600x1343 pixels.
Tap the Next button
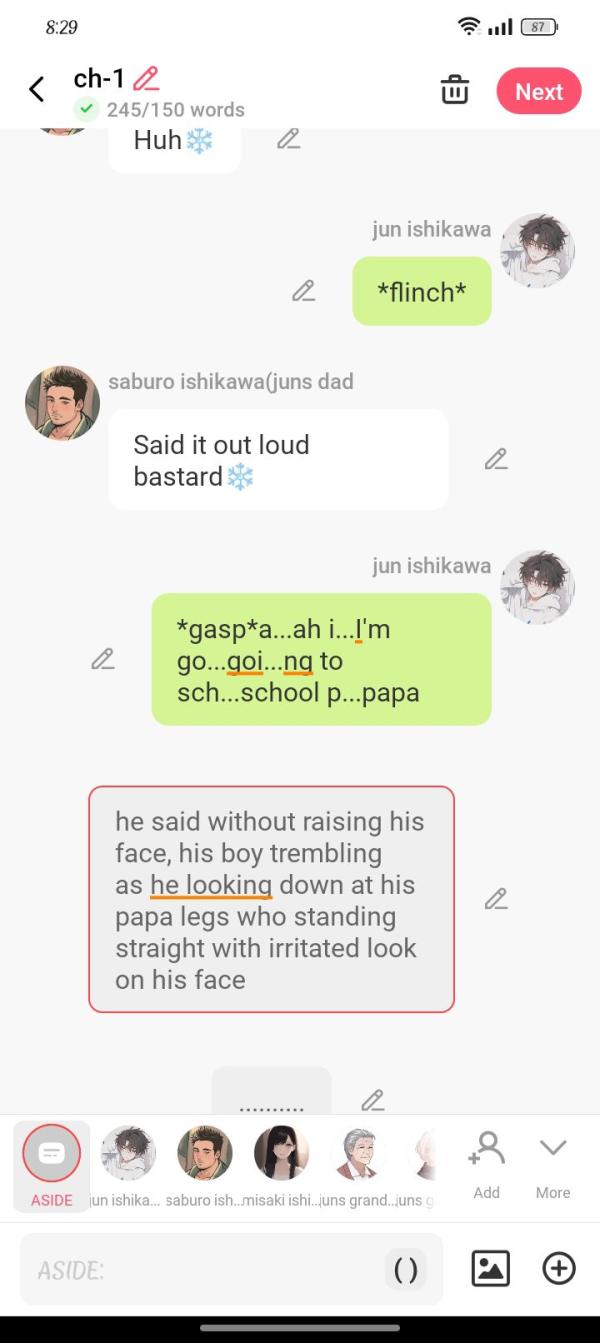538,91
